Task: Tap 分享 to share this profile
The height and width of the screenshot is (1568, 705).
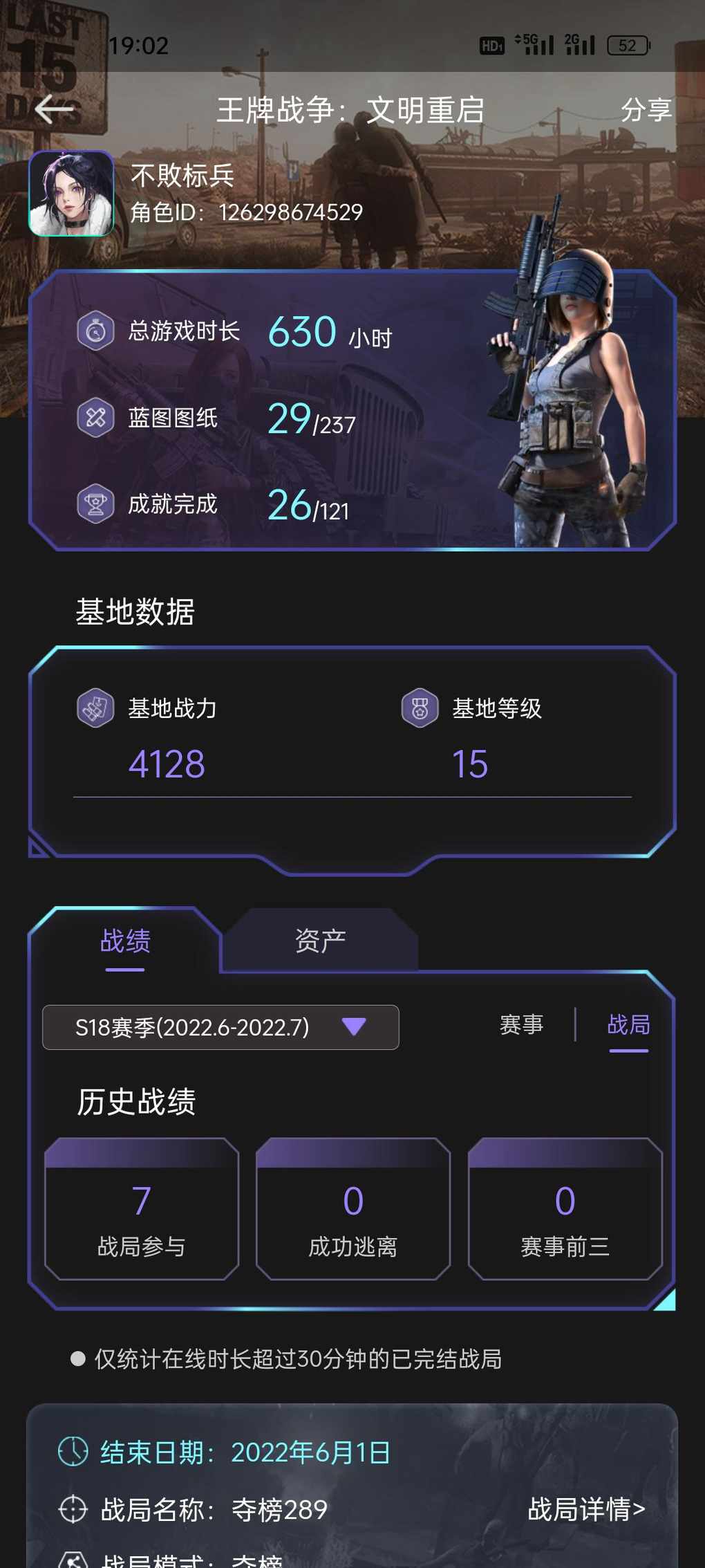Action: 646,109
